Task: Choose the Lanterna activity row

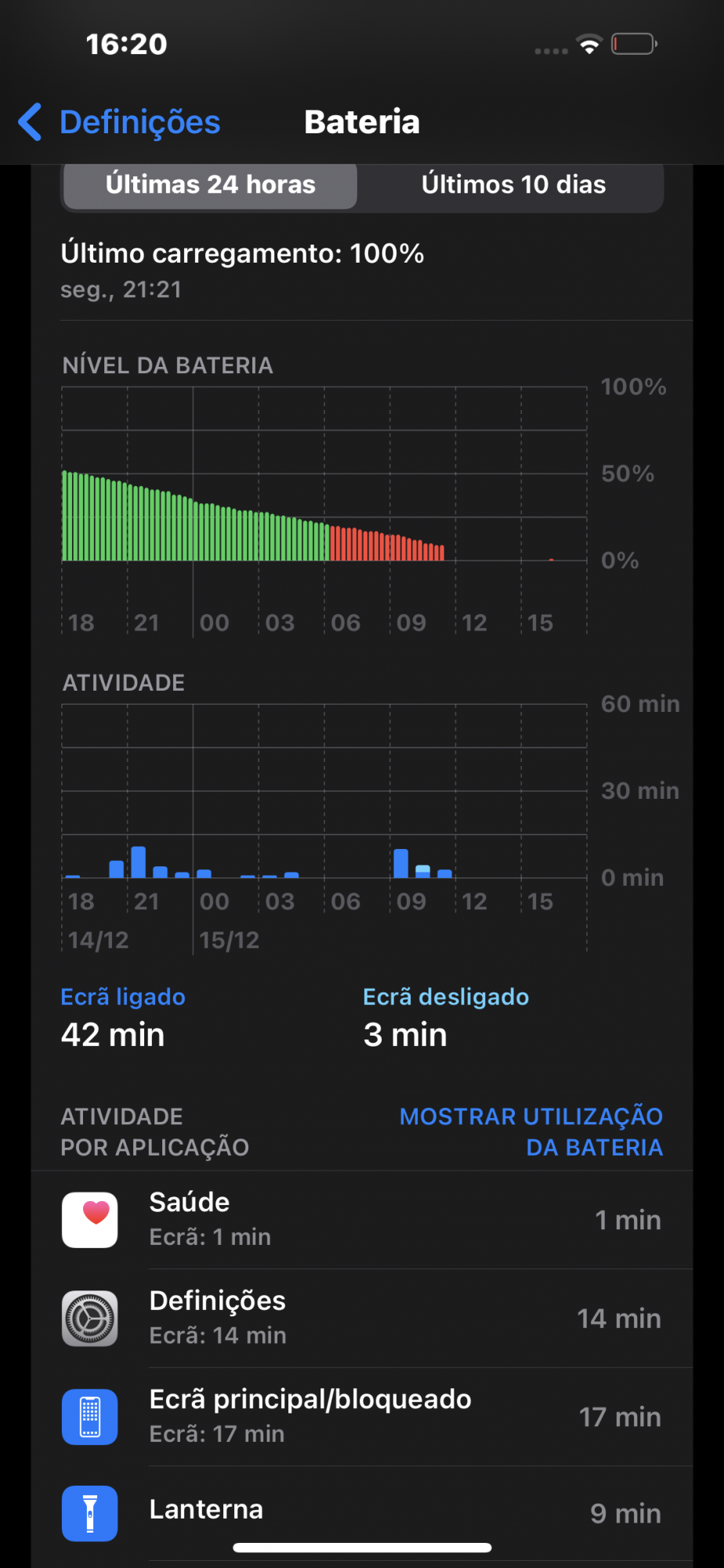Action: [x=361, y=1513]
